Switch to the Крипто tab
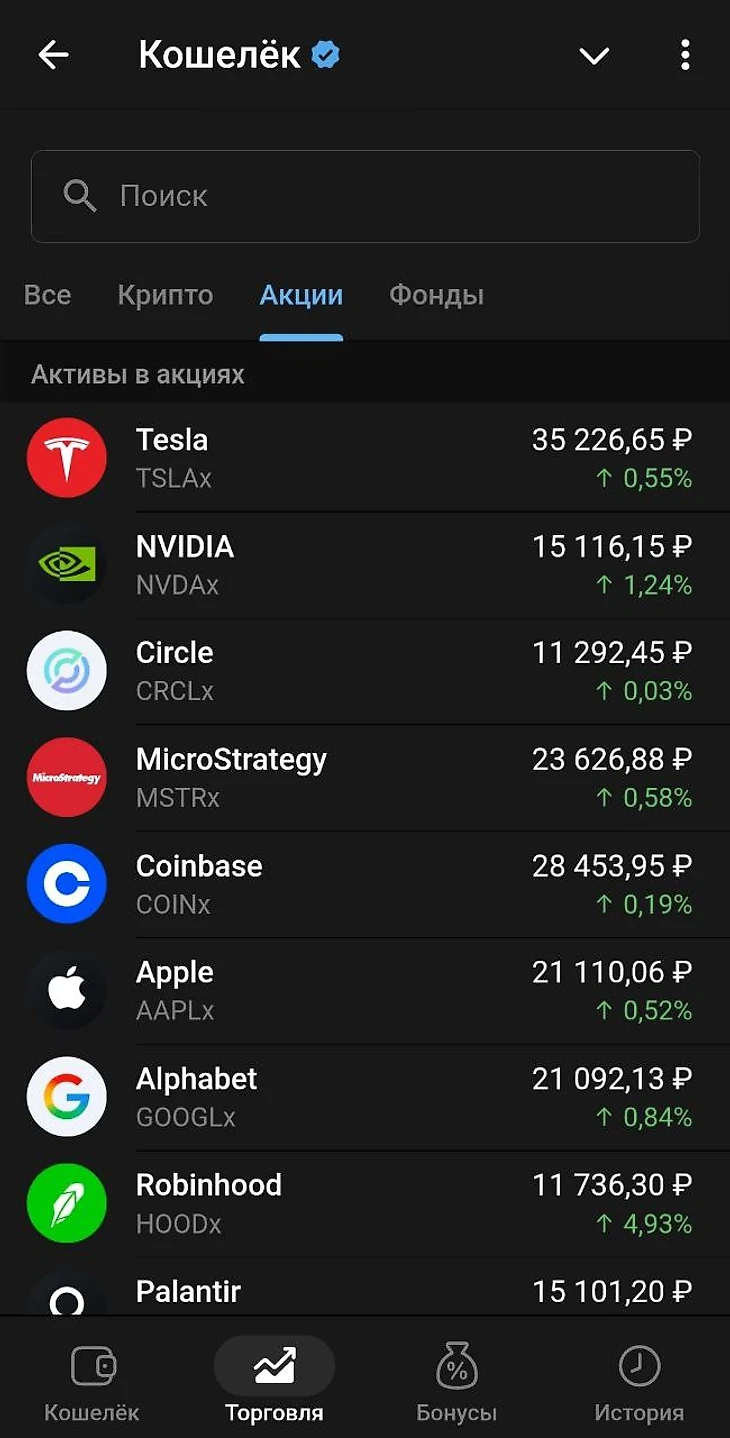 (165, 295)
